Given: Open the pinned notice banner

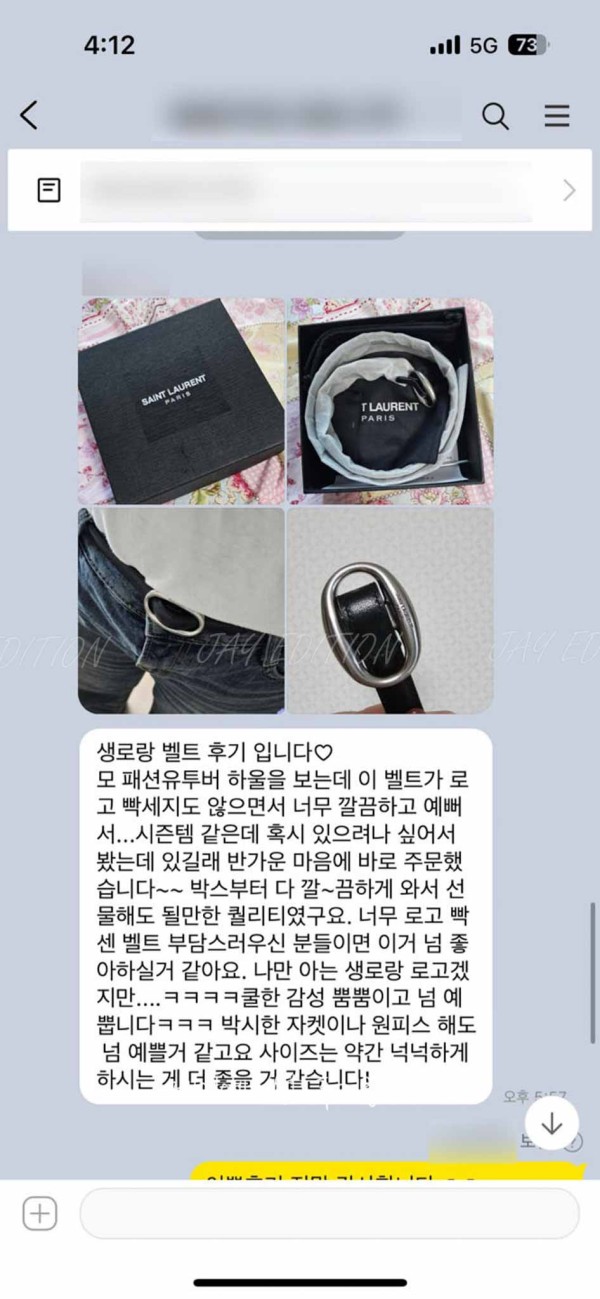Looking at the screenshot, I should pyautogui.click(x=300, y=190).
